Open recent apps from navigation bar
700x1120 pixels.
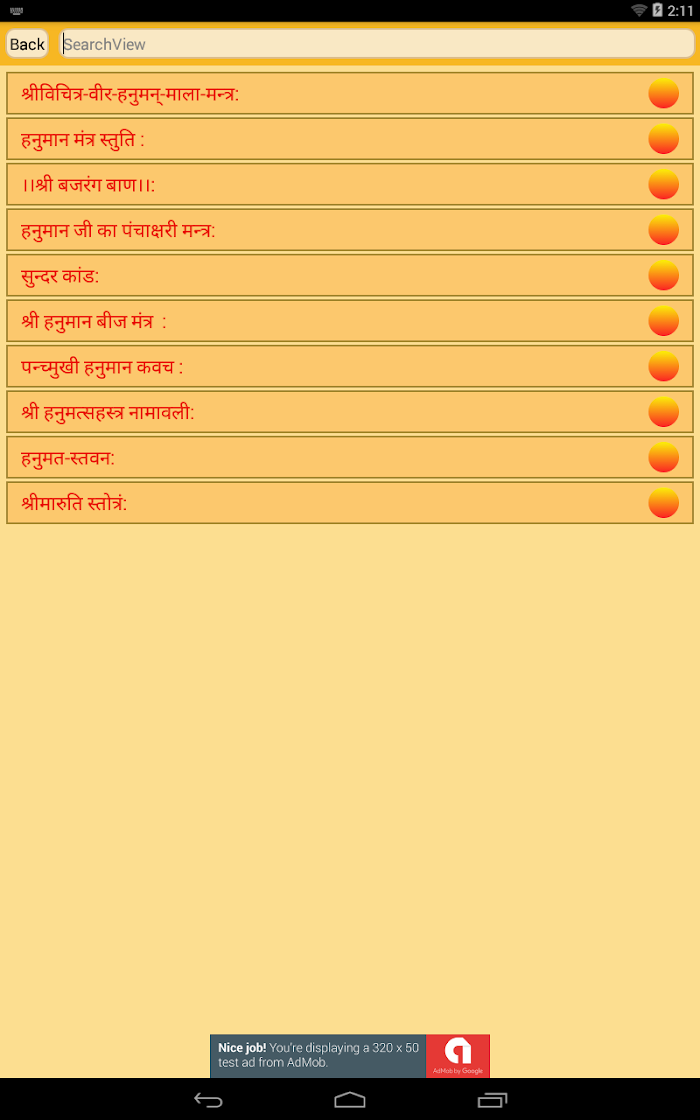pyautogui.click(x=491, y=1100)
